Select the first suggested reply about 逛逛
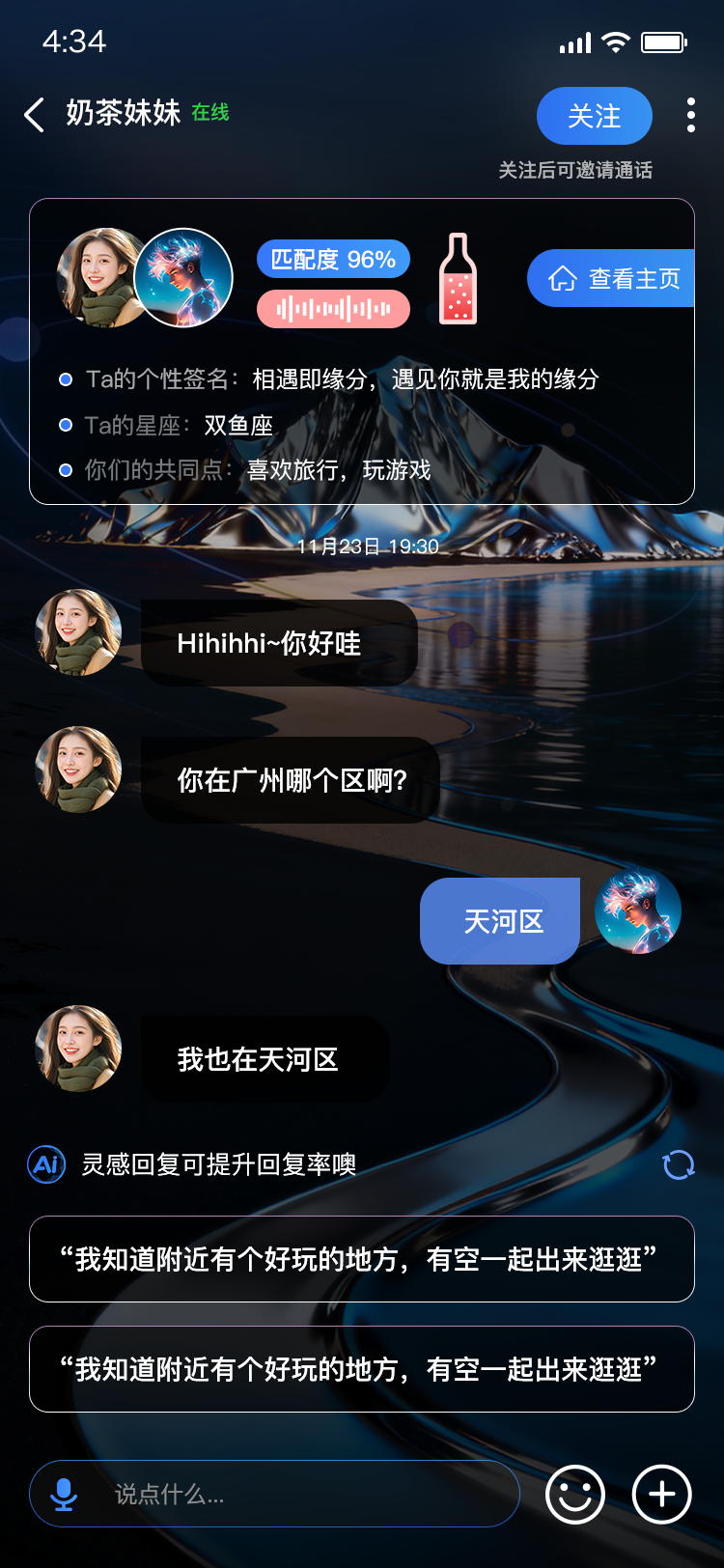Image resolution: width=724 pixels, height=1568 pixels. click(361, 1259)
